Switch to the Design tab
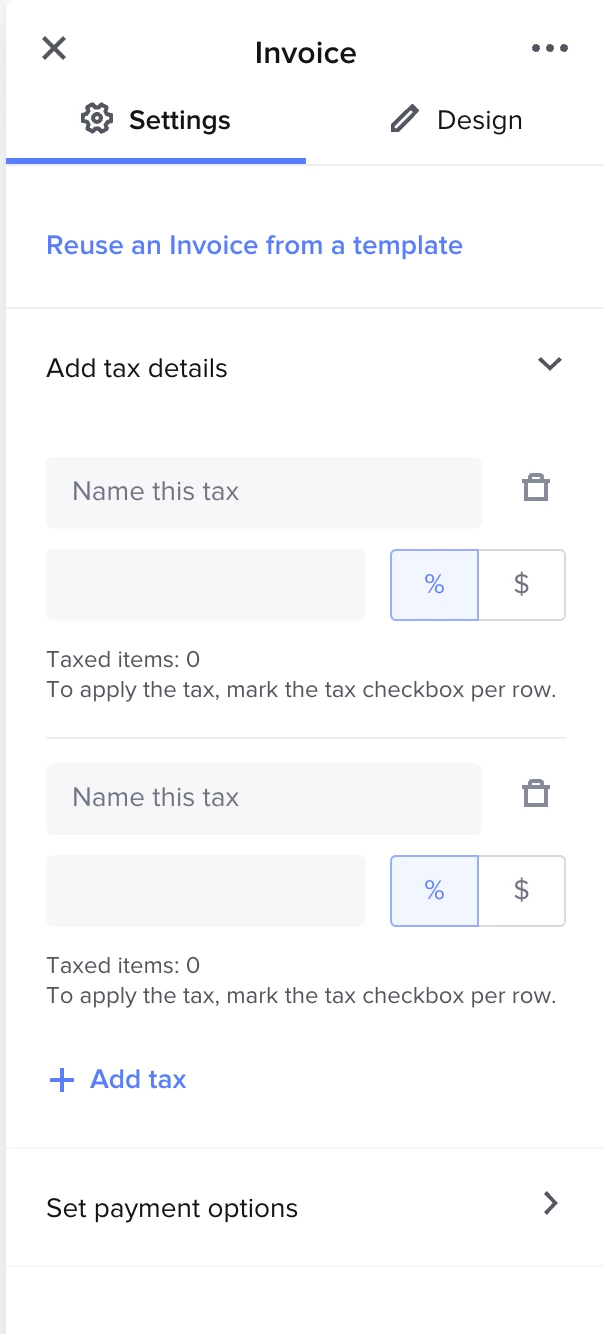 coord(456,121)
